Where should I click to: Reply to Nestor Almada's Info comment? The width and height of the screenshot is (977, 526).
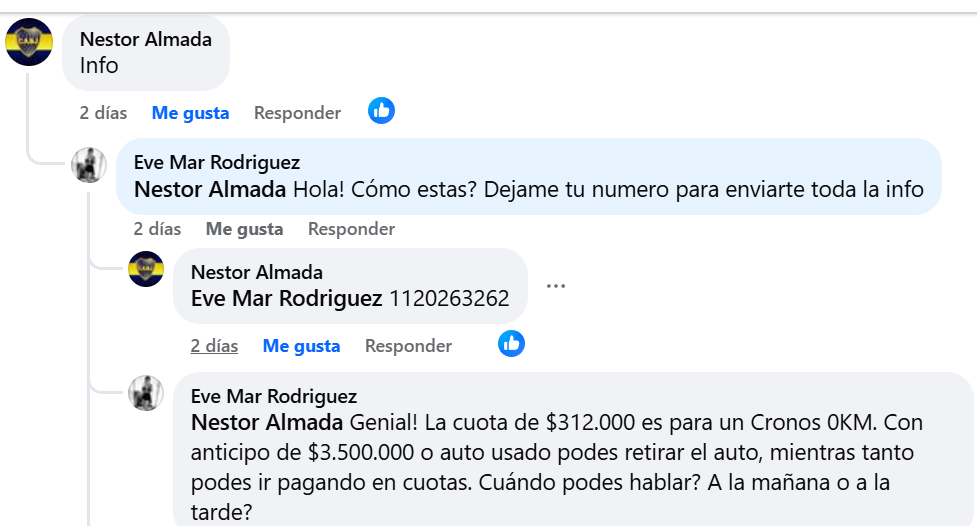297,113
